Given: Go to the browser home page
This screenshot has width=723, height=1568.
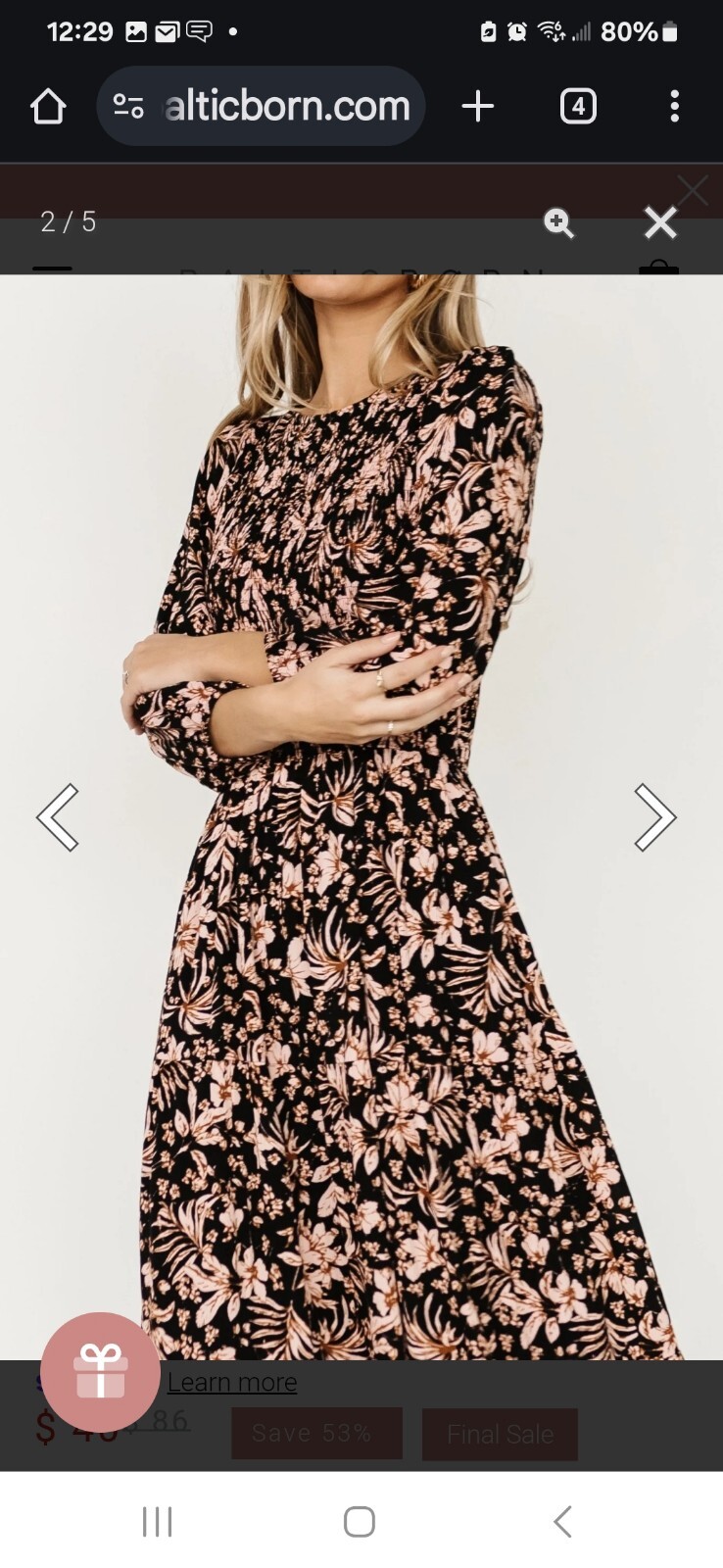Looking at the screenshot, I should pos(48,106).
